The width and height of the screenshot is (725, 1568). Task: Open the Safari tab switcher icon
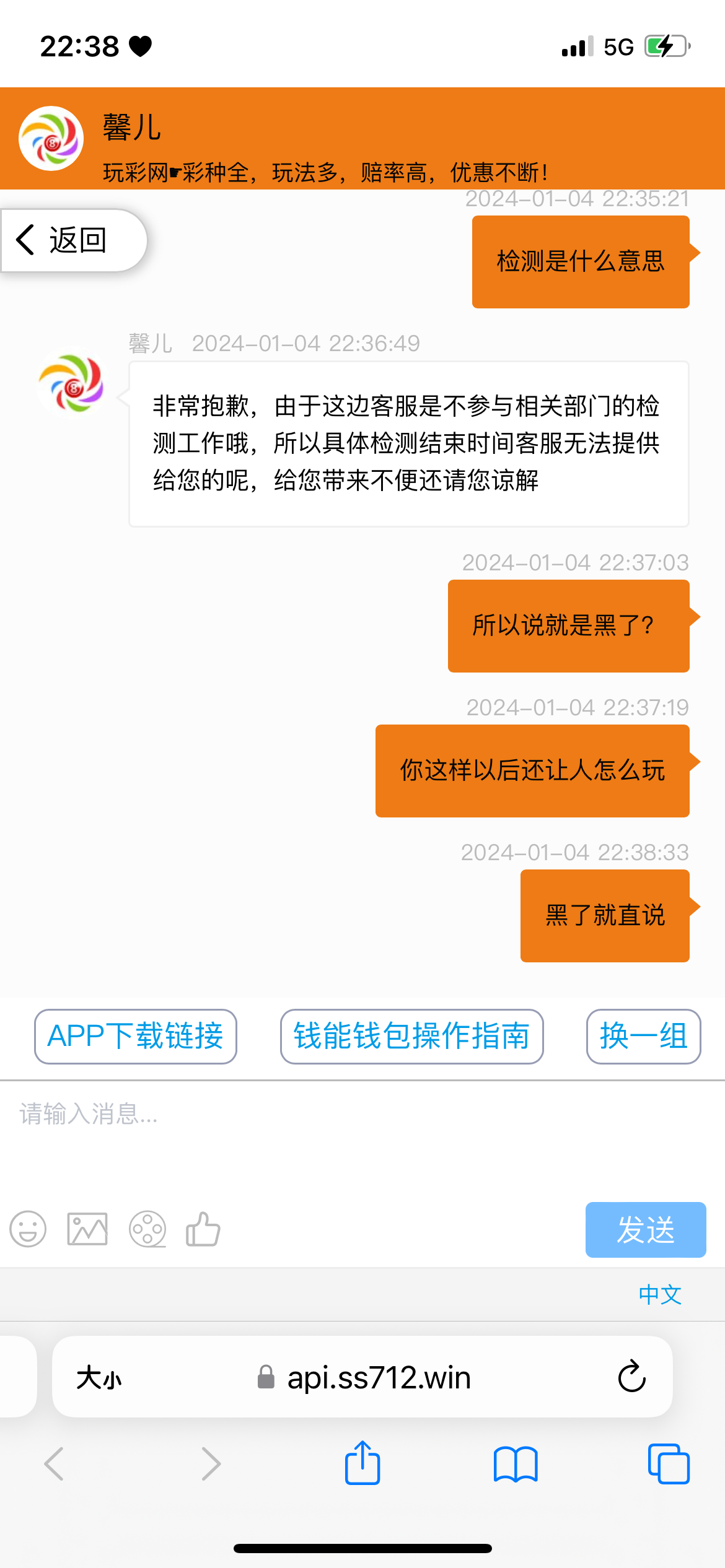670,1464
